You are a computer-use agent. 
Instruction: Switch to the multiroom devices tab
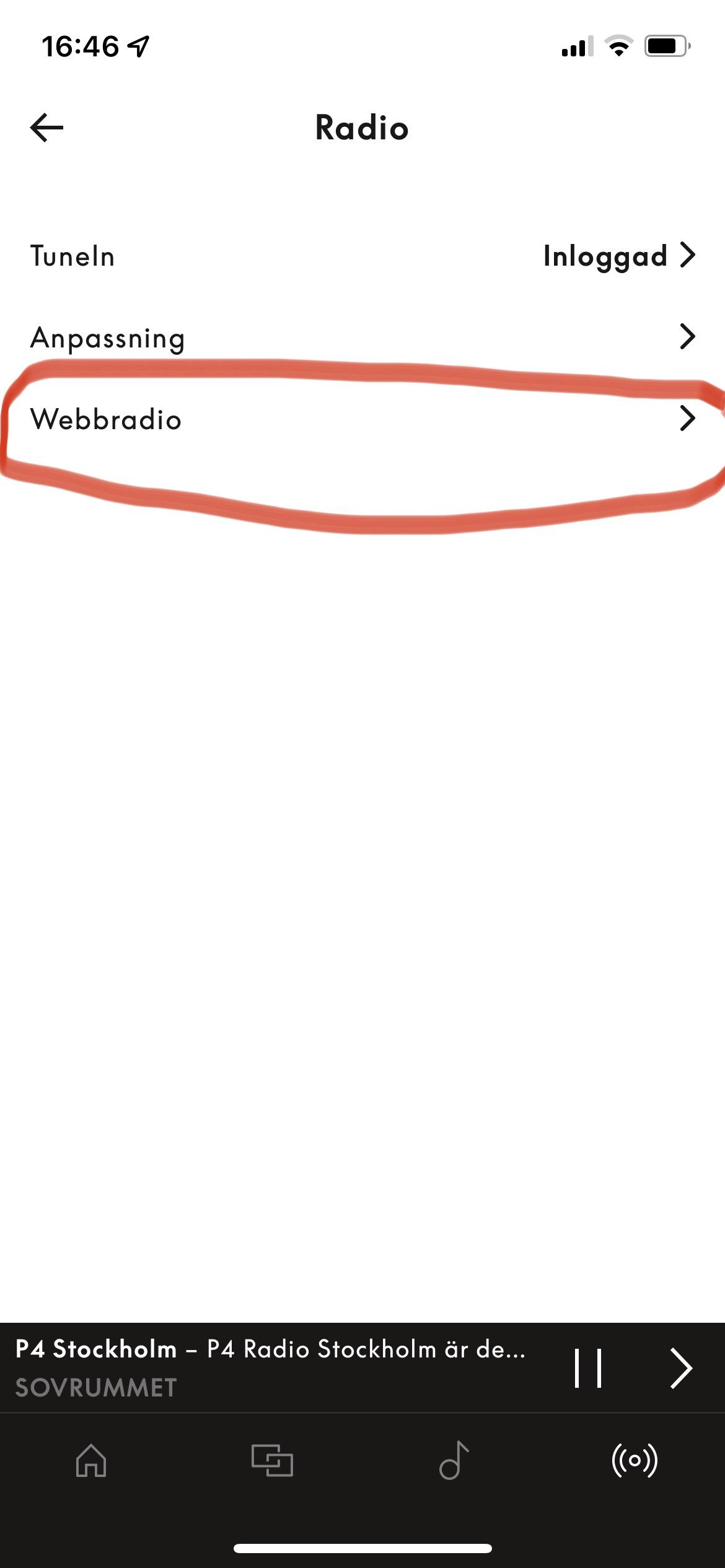[272, 1460]
